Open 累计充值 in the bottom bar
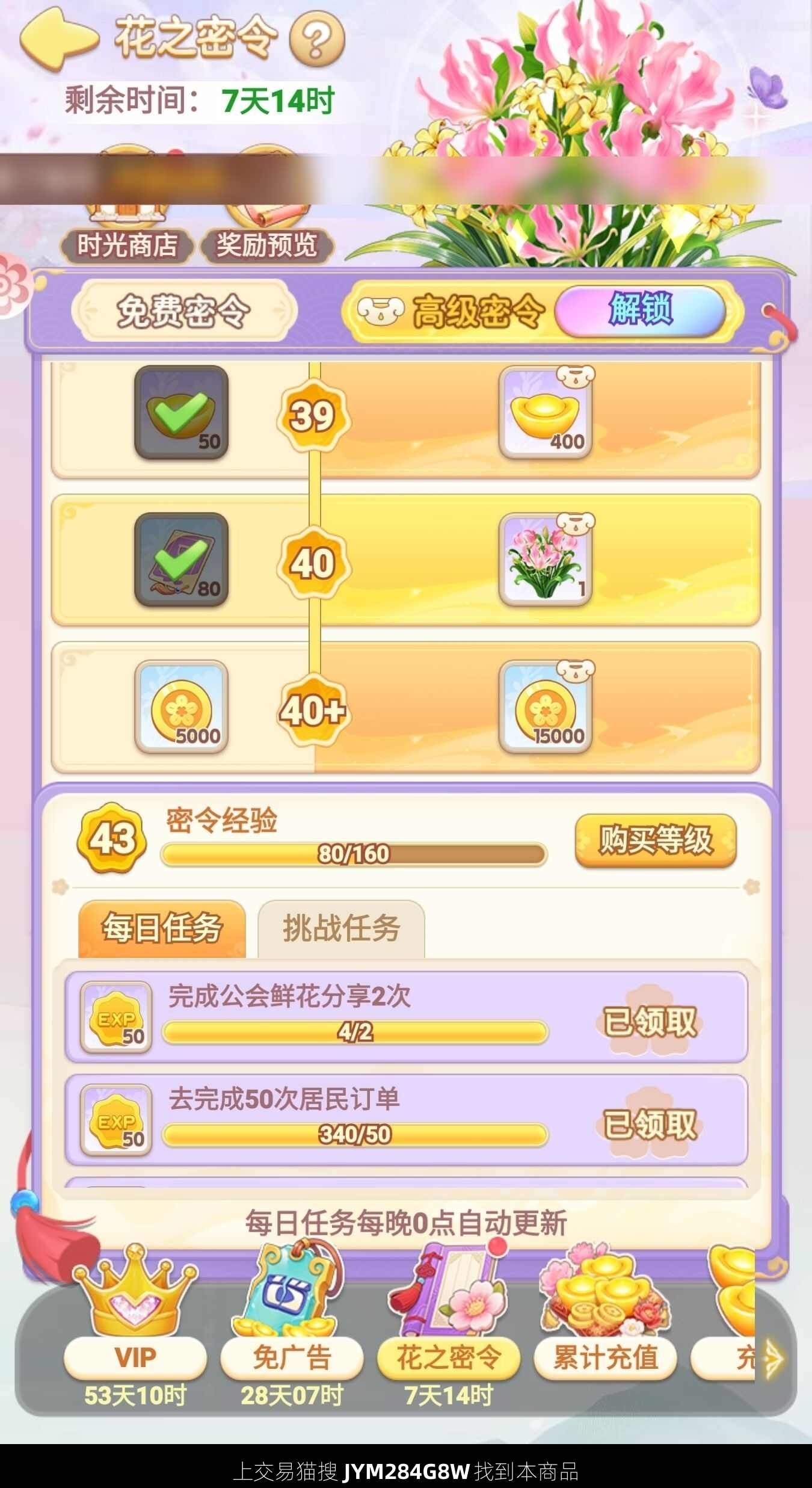Viewport: 812px width, 1488px height. pos(605,1324)
